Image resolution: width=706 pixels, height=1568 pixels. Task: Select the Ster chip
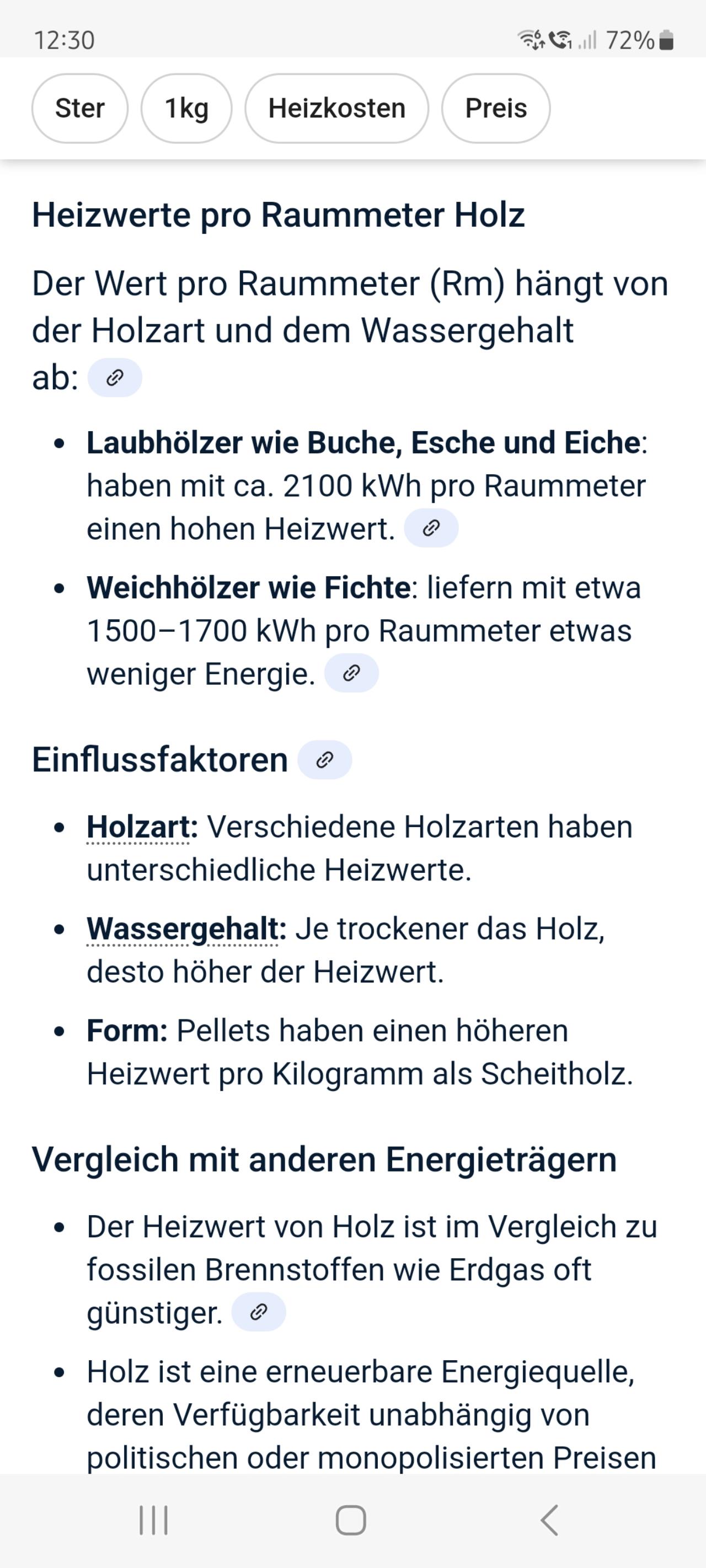tap(80, 109)
